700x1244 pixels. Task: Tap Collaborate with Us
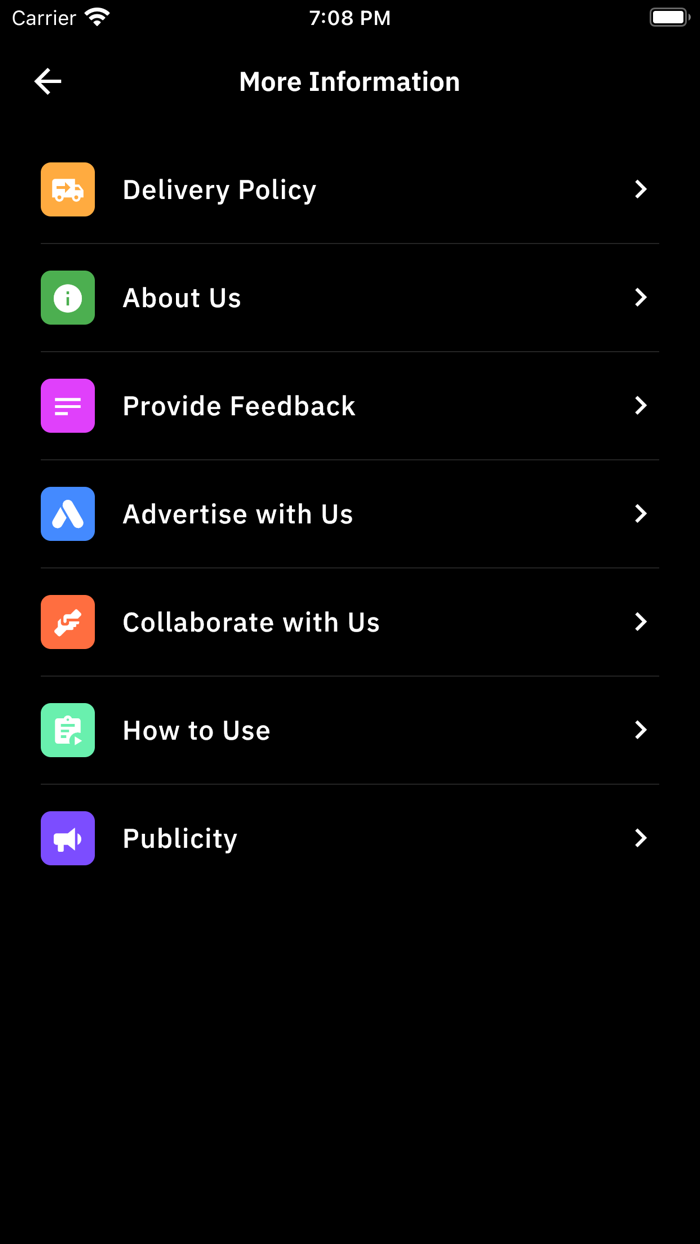(x=349, y=622)
